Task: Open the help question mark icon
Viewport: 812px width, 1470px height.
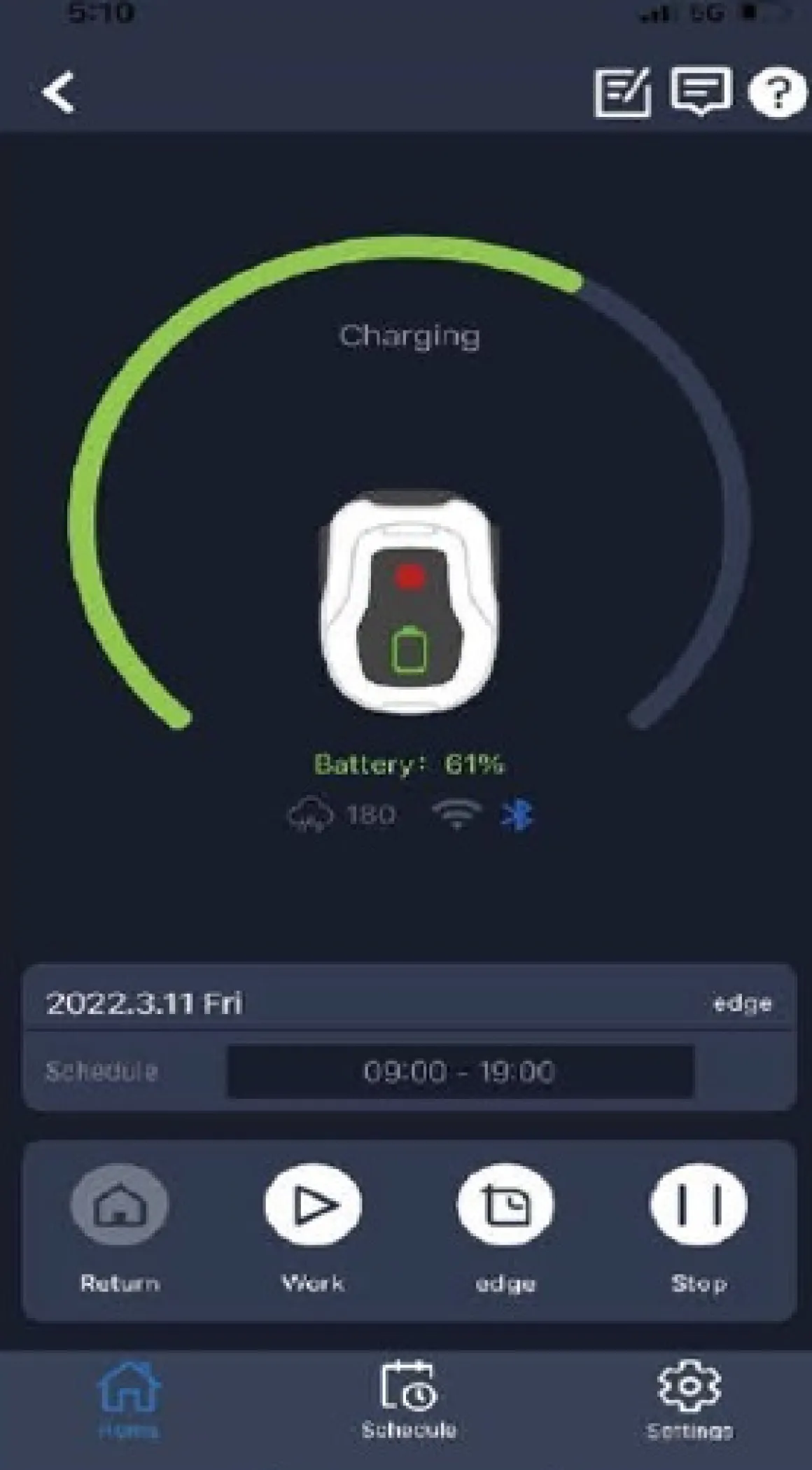Action: click(x=777, y=92)
